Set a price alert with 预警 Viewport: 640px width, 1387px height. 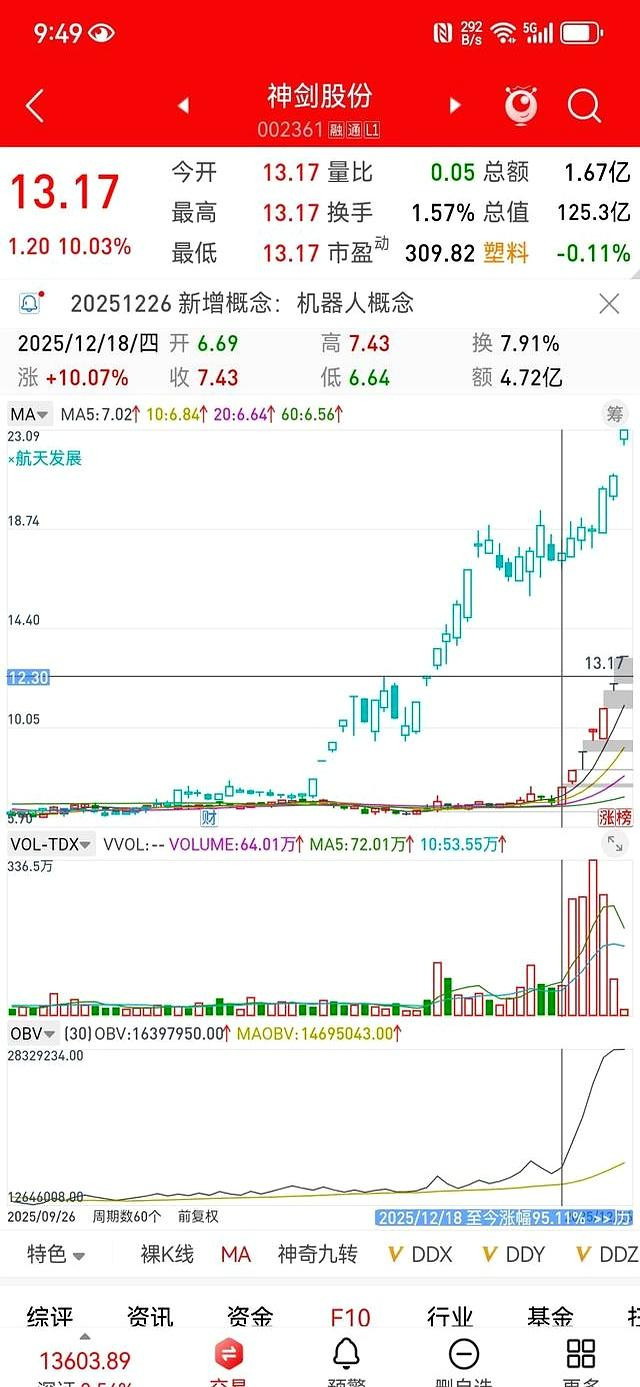click(346, 1360)
